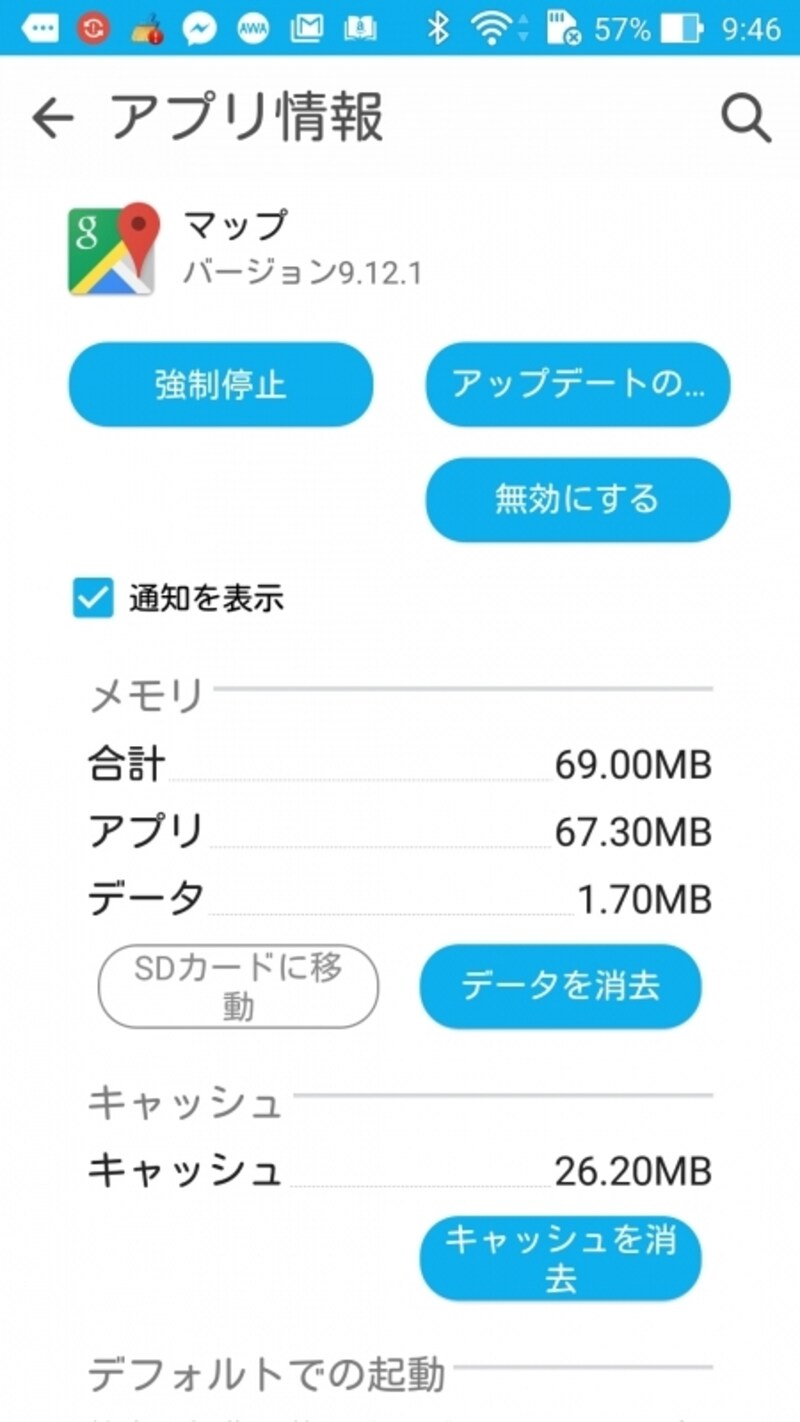
Task: Tap the back arrow beside アプリ情報
Action: coord(50,116)
